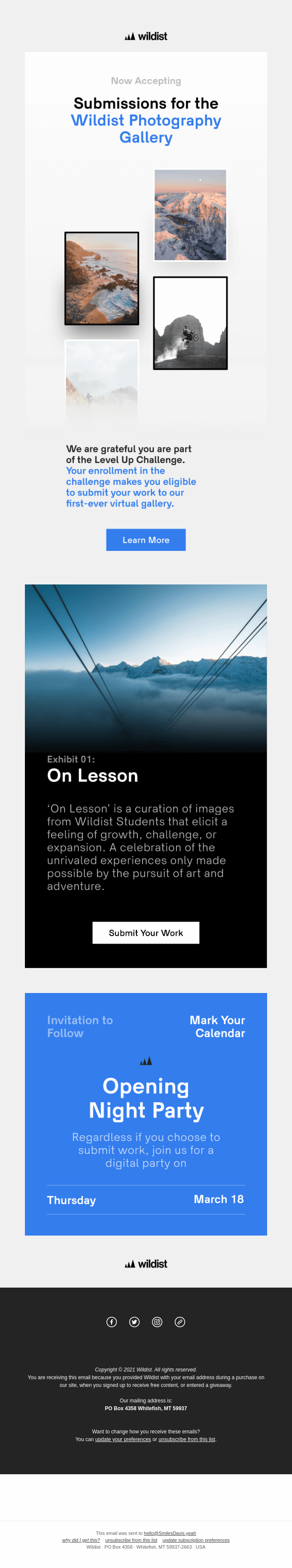Tap the hello@SmilesDavis.yeah email link
This screenshot has width=292, height=1568.
pyautogui.click(x=170, y=1533)
